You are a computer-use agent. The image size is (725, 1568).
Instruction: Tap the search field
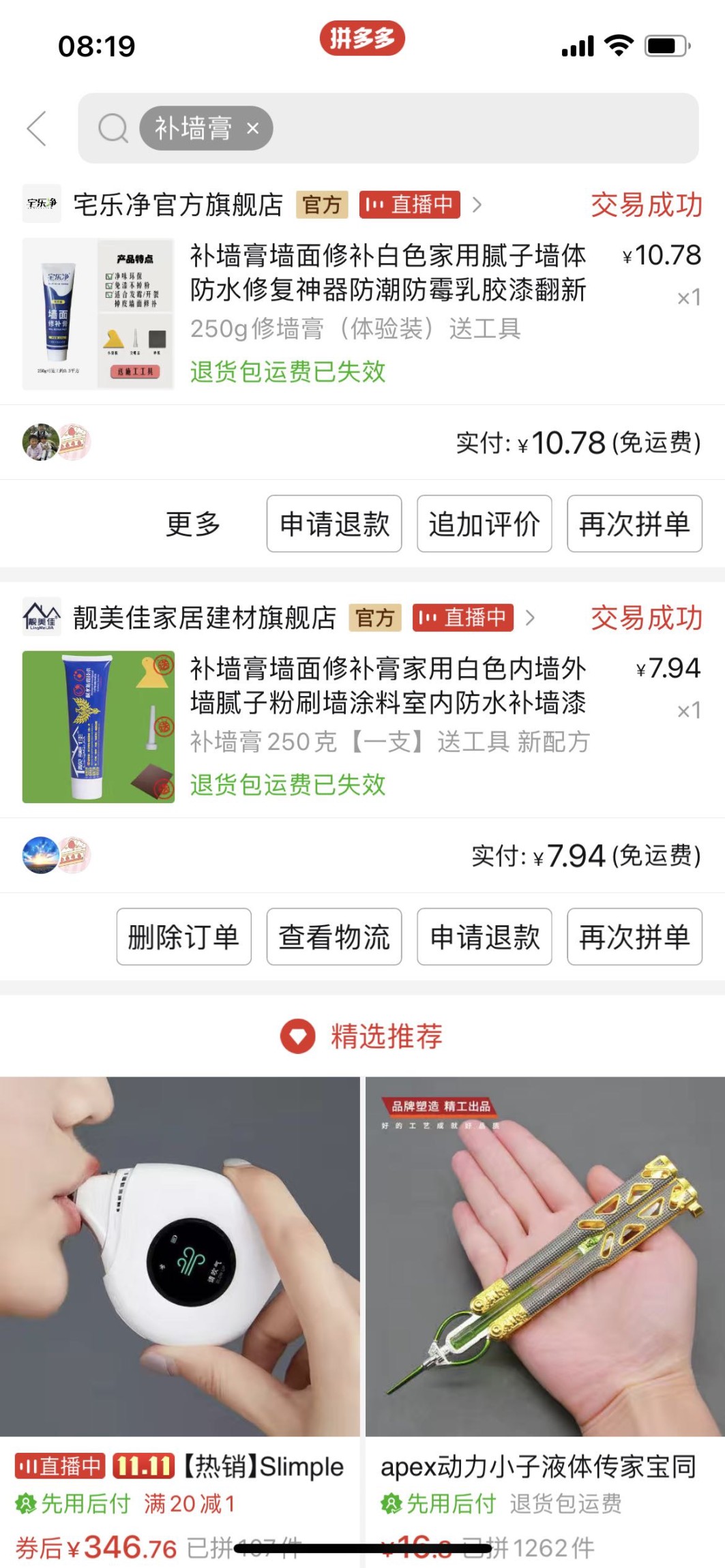(x=477, y=128)
